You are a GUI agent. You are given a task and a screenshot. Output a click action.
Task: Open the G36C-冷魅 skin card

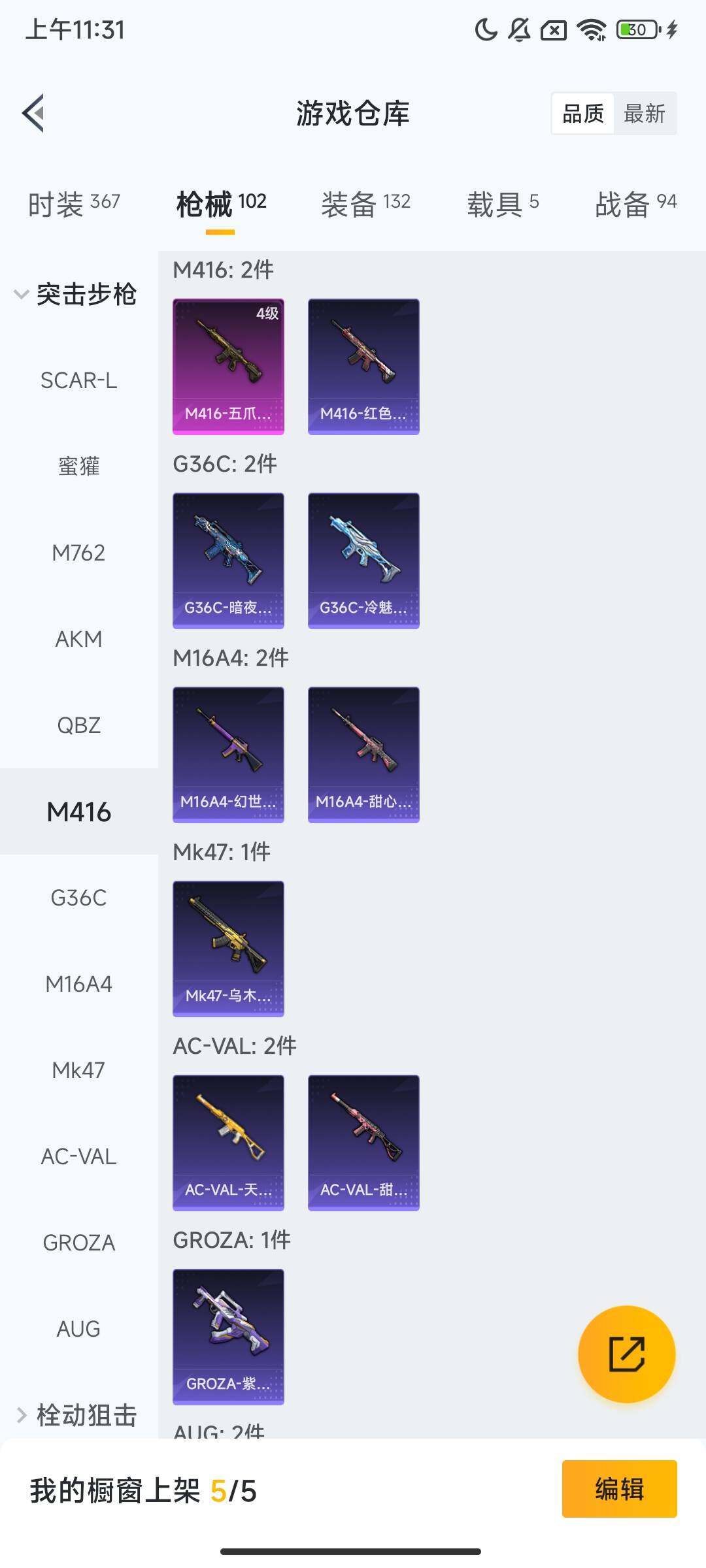click(363, 562)
